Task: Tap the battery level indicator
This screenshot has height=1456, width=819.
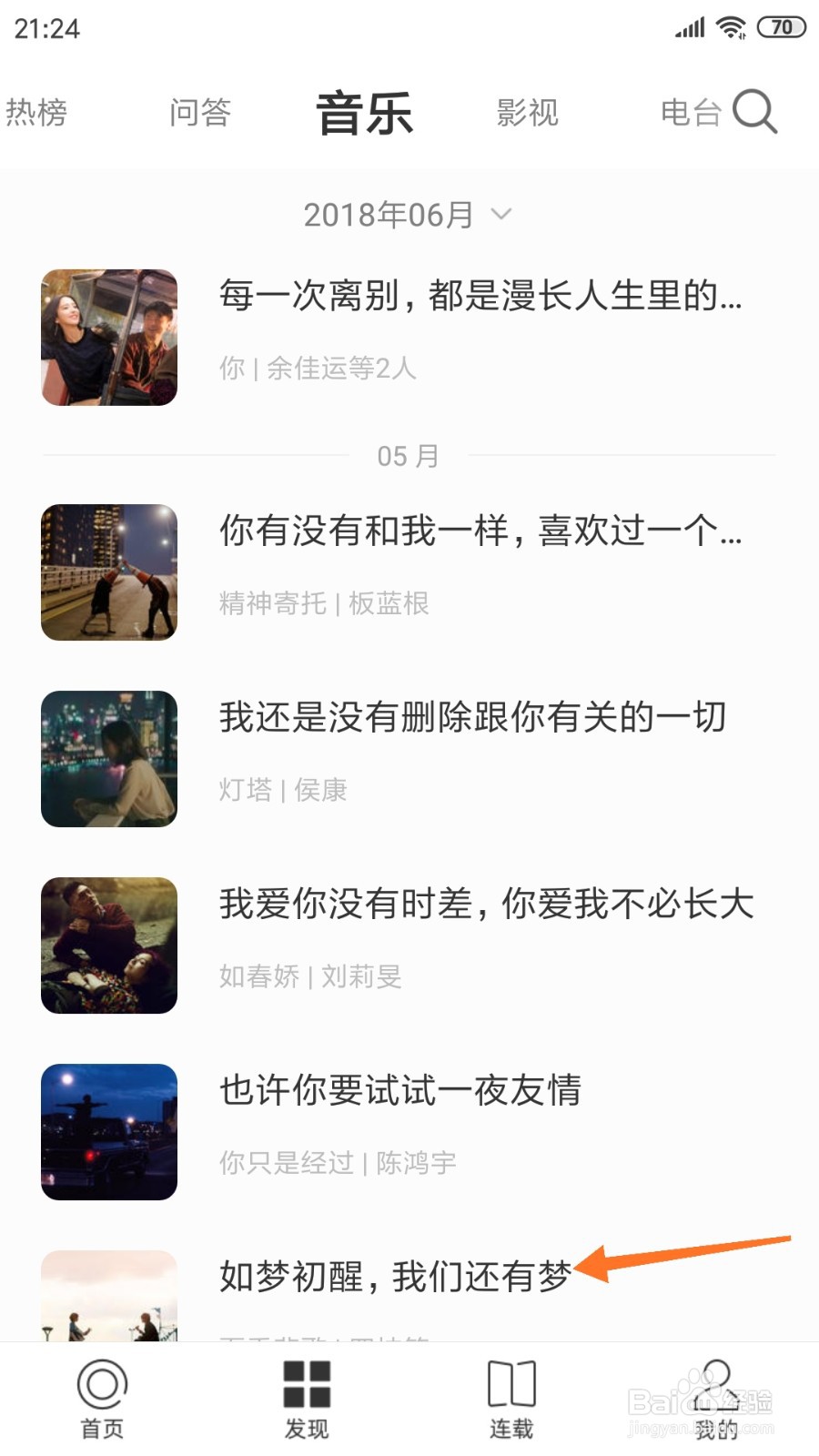Action: point(781,25)
